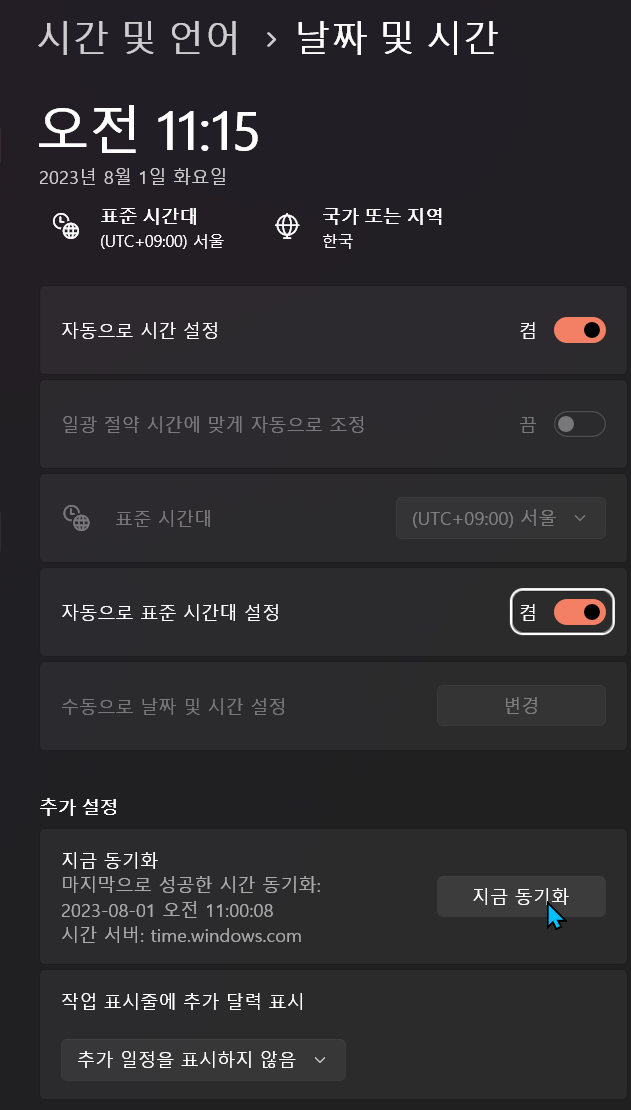The height and width of the screenshot is (1110, 631).
Task: Open the 추가 일정을 표시하지 않음 dropdown
Action: coord(203,1059)
